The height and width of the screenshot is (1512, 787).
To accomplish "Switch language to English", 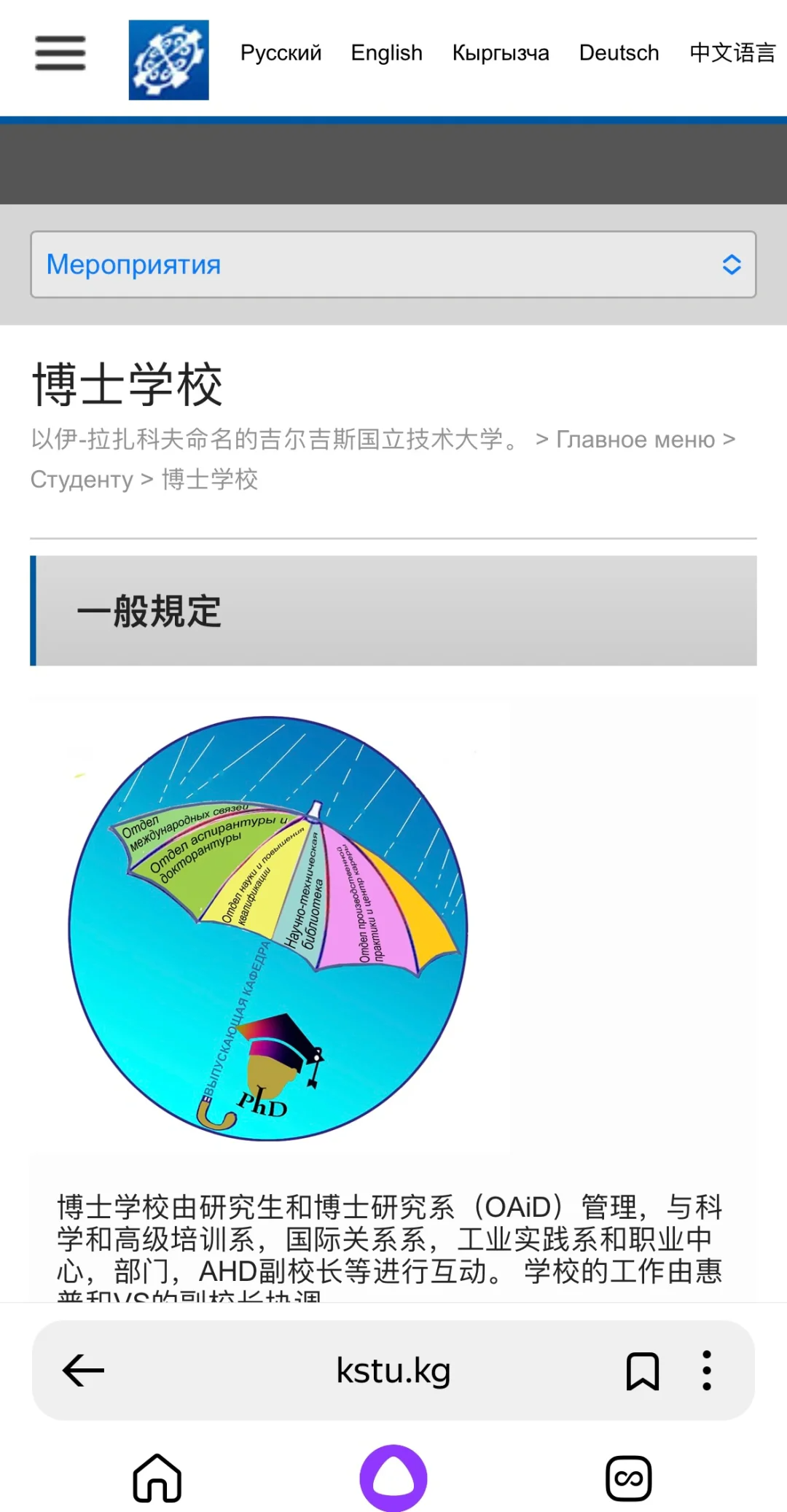I will pos(386,53).
